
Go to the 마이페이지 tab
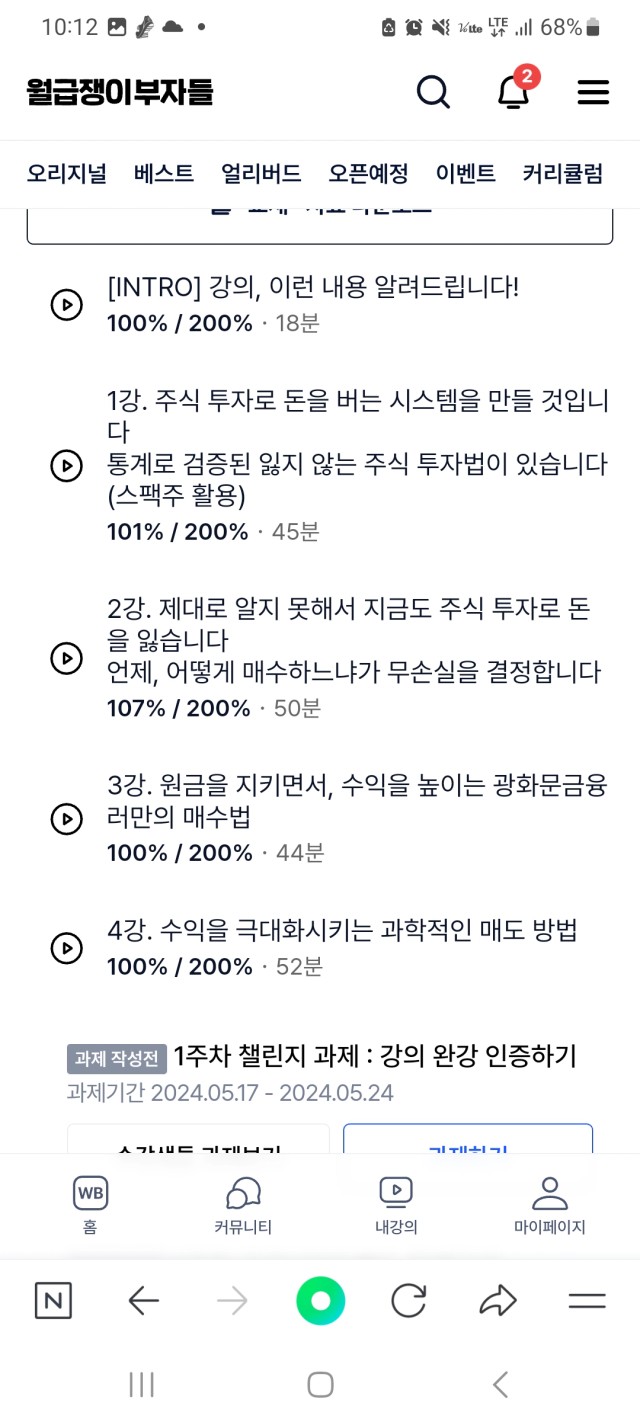[549, 1205]
